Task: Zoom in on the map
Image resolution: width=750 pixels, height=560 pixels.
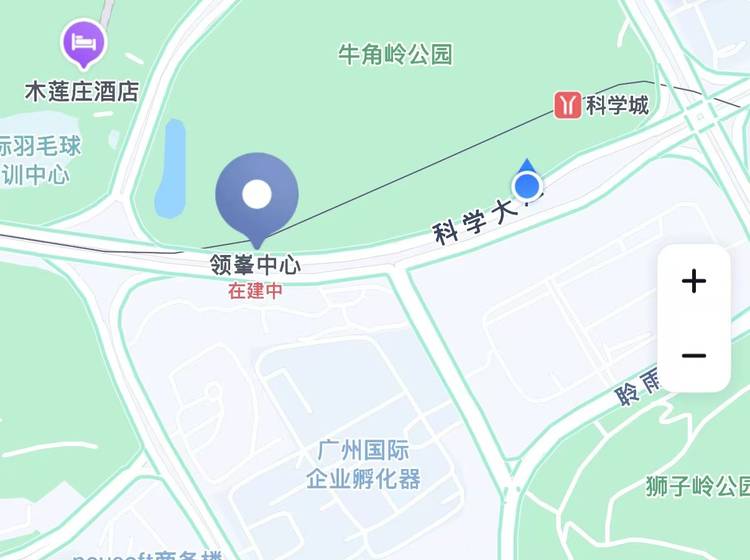Action: pyautogui.click(x=693, y=281)
